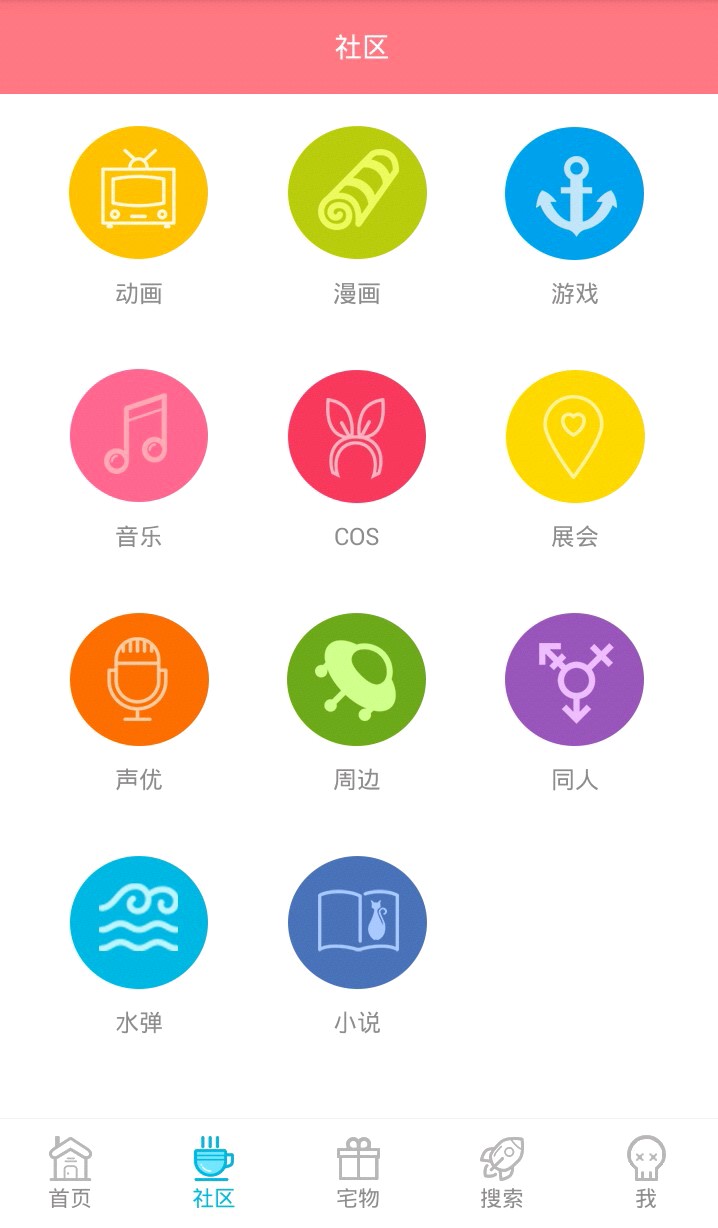Open the 我 profile tab
This screenshot has width=718, height=1228.
pos(646,1172)
